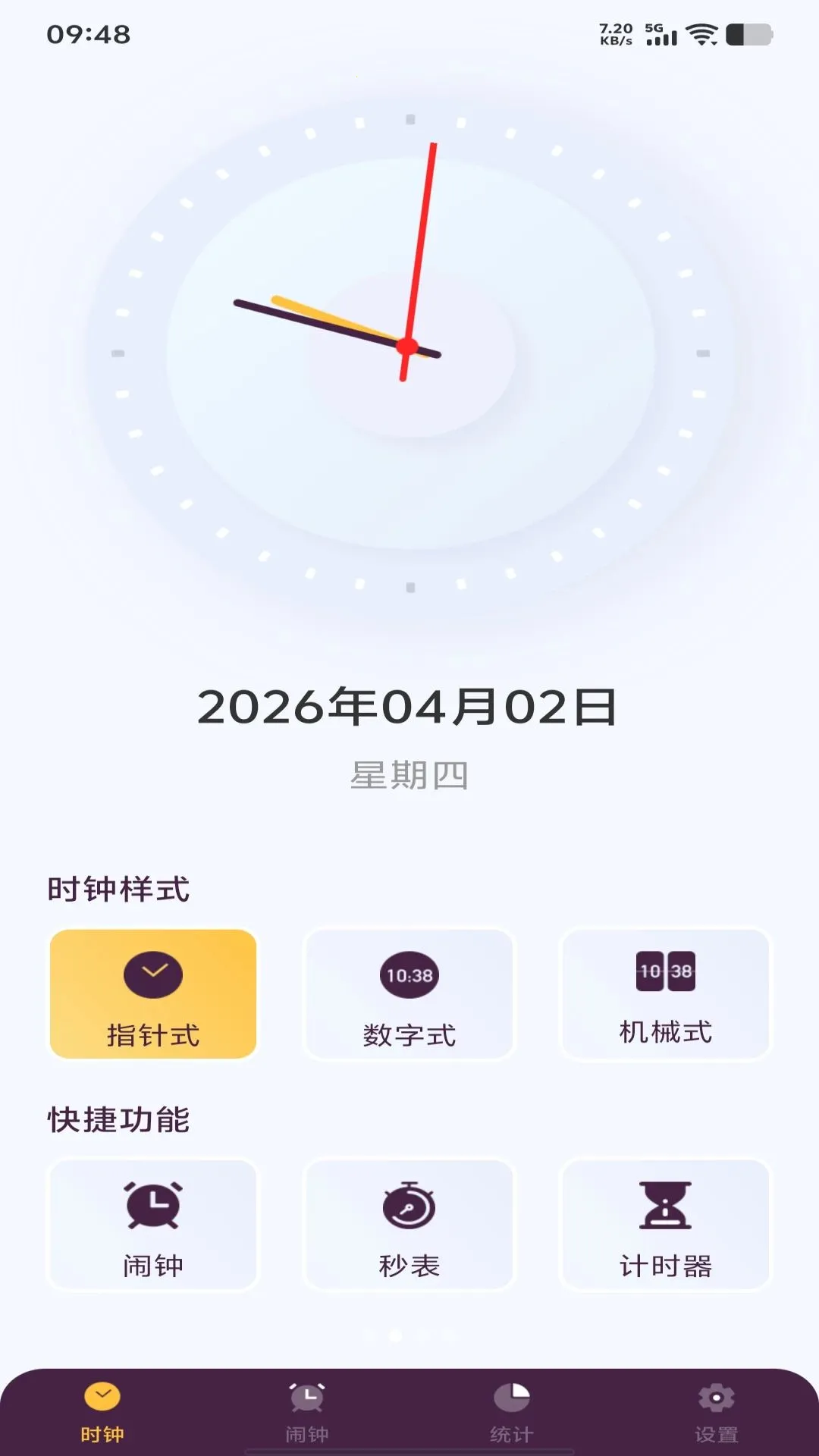This screenshot has width=819, height=1456.
Task: Tap the hourglass timer icon for 计时器
Action: pyautogui.click(x=664, y=1206)
